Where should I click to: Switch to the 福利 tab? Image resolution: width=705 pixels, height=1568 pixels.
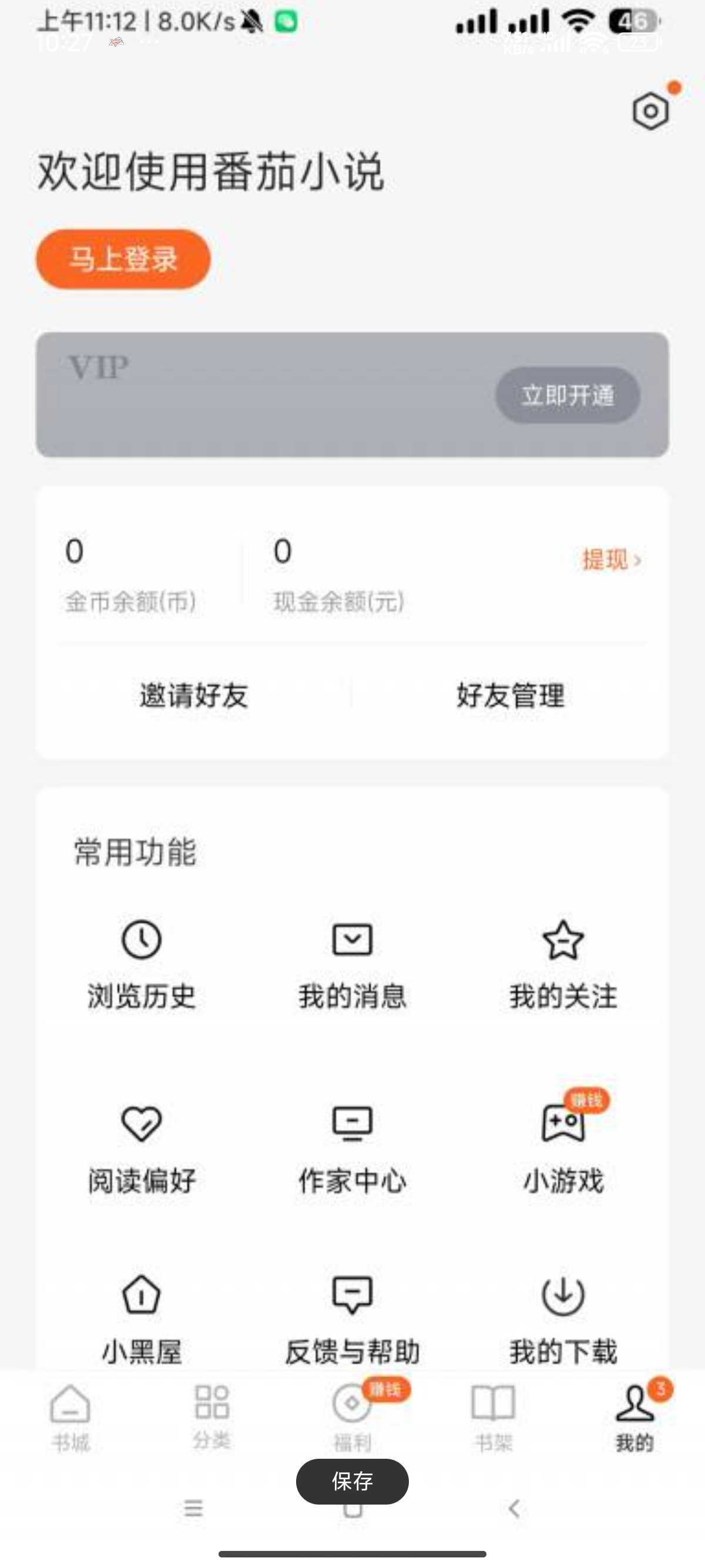[x=353, y=1417]
